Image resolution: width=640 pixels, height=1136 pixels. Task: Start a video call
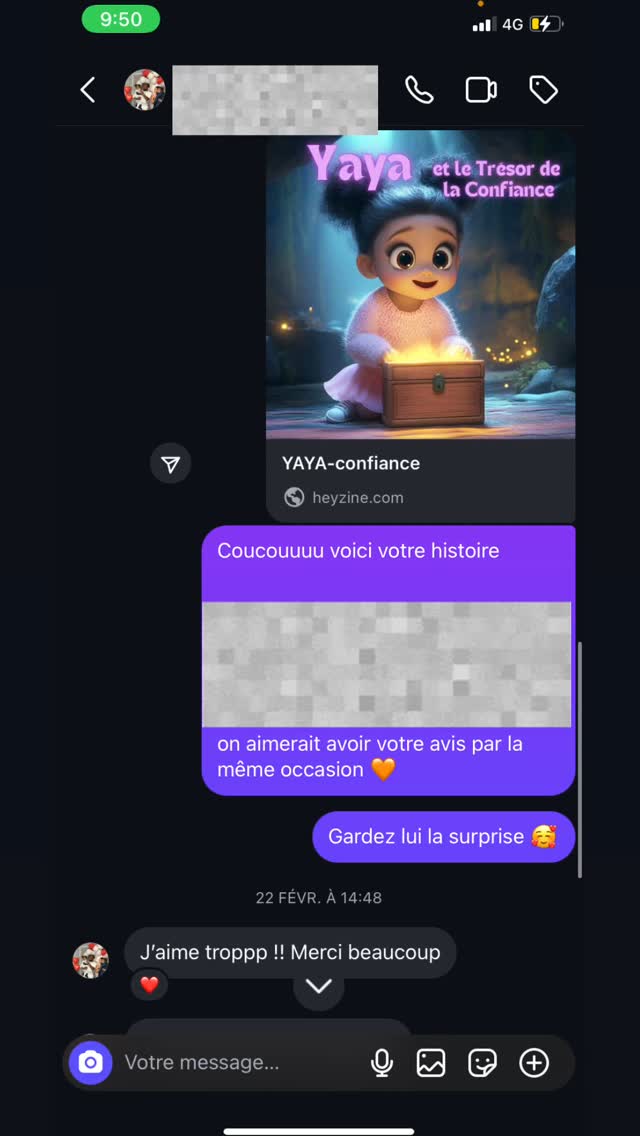click(x=481, y=91)
